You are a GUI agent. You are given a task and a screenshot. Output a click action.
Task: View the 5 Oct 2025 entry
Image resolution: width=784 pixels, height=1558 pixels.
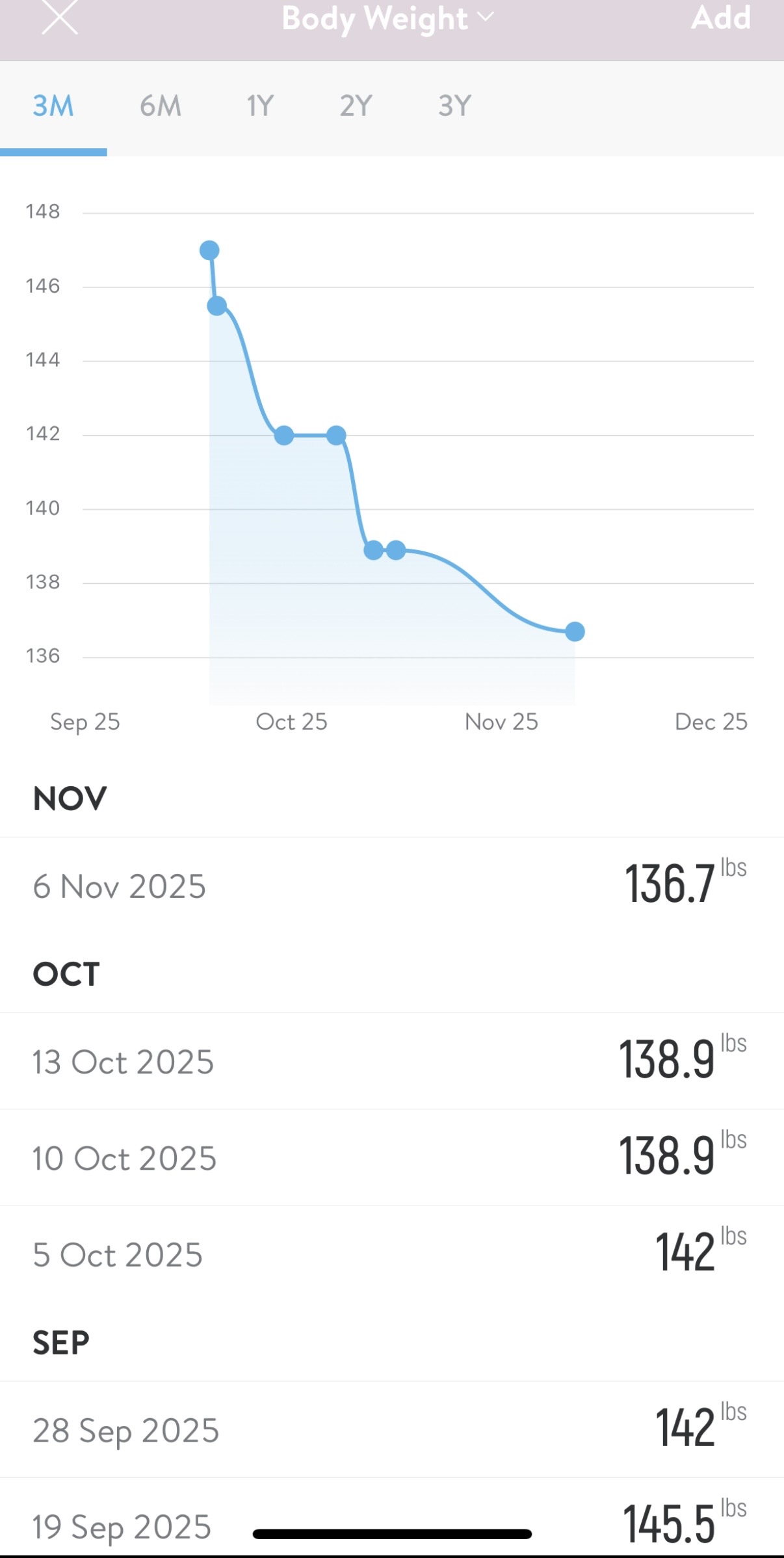pos(391,1254)
